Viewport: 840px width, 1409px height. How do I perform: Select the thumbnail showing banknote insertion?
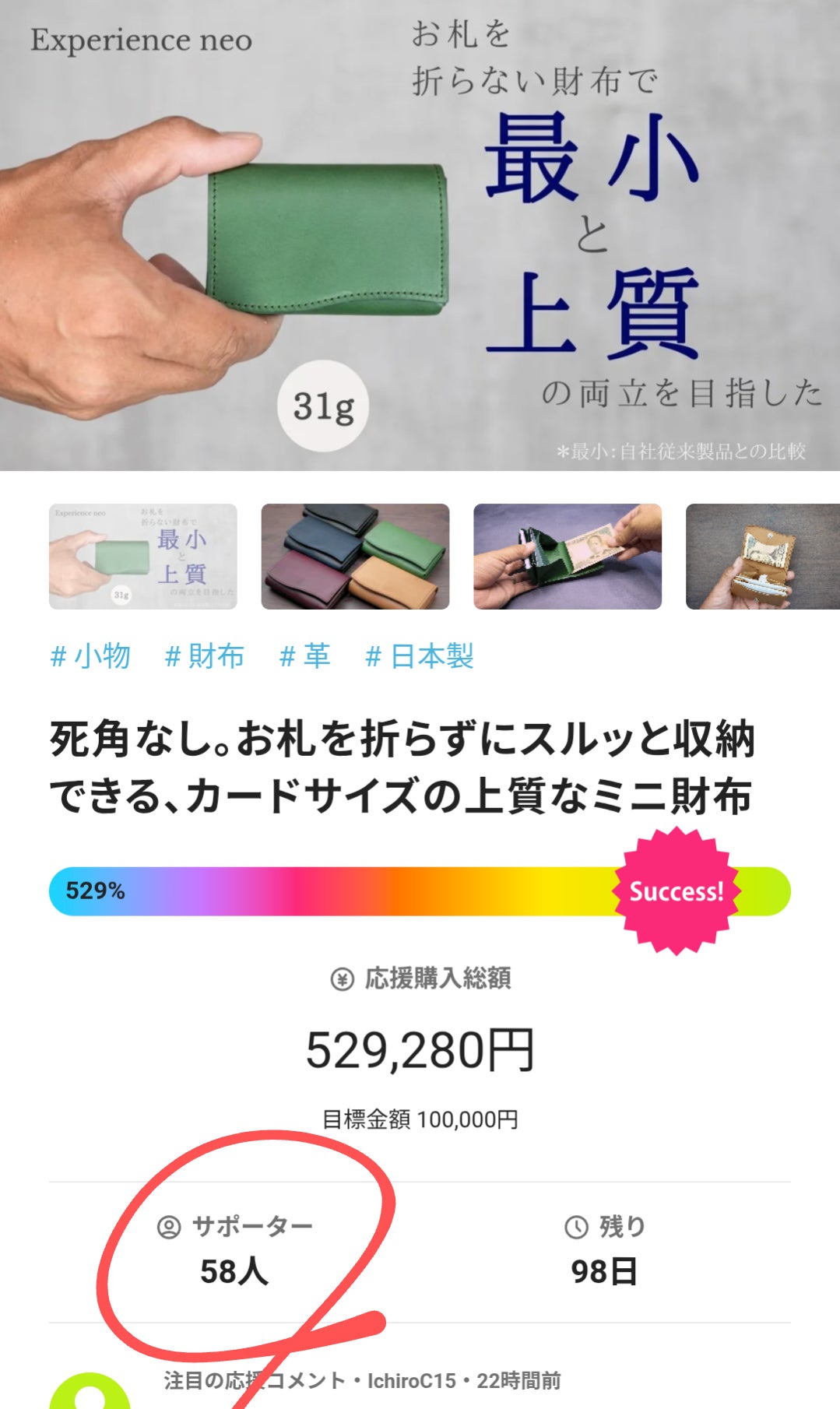pos(568,556)
